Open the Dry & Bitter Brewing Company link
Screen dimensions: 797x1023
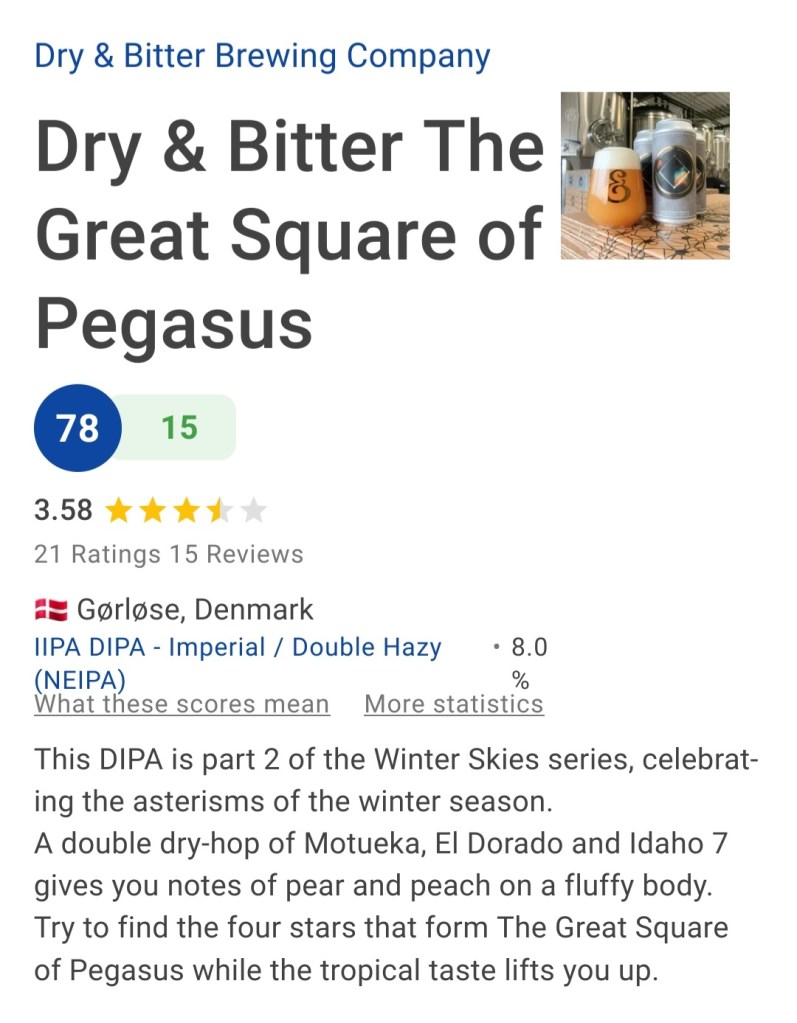[x=262, y=56]
